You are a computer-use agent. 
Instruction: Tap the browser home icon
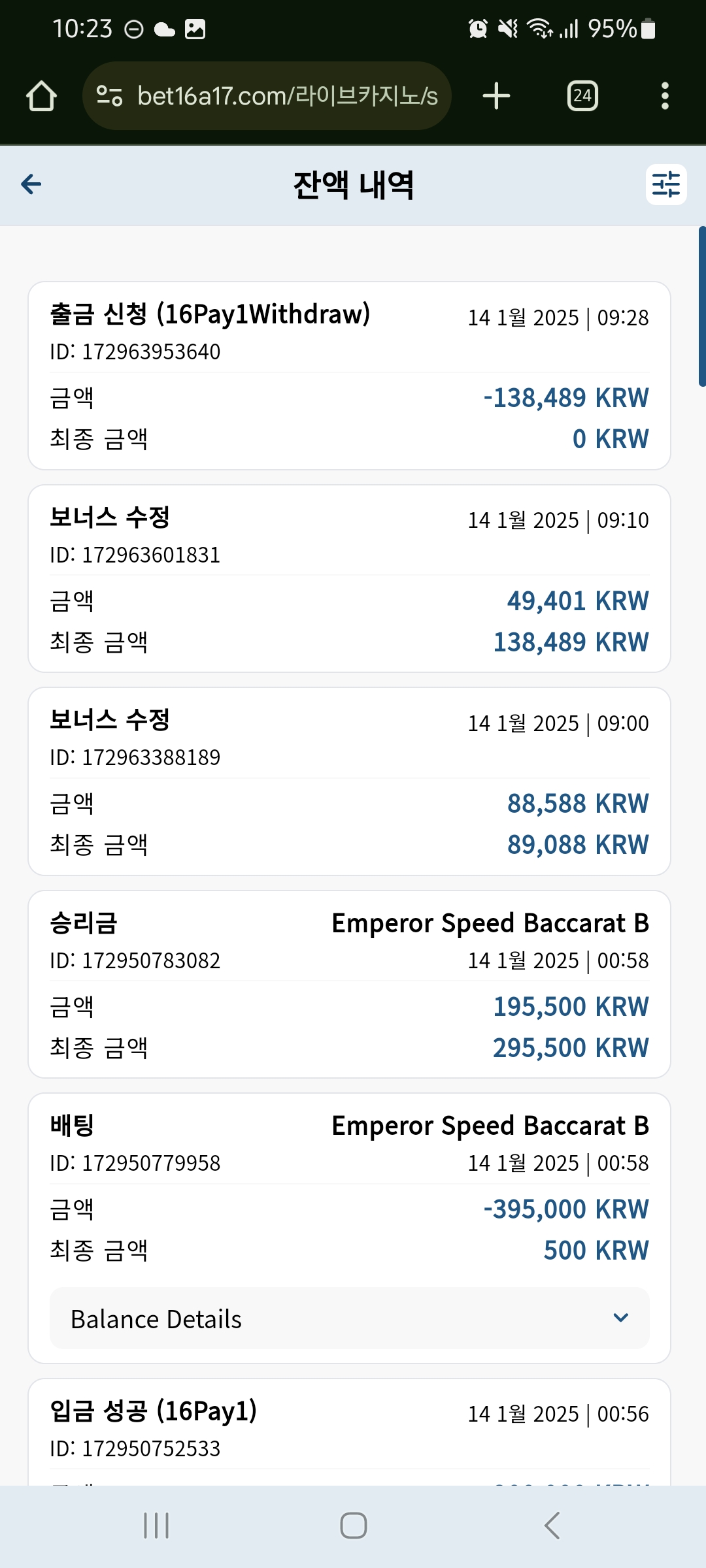coord(41,96)
